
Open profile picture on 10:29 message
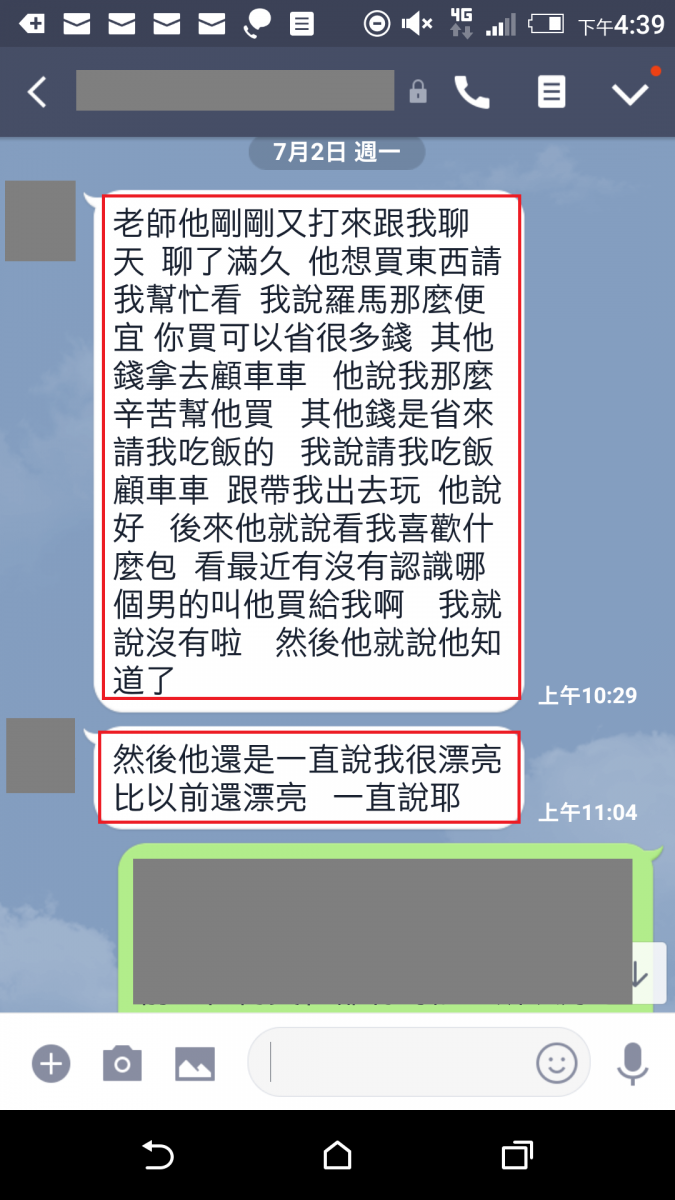[x=40, y=221]
